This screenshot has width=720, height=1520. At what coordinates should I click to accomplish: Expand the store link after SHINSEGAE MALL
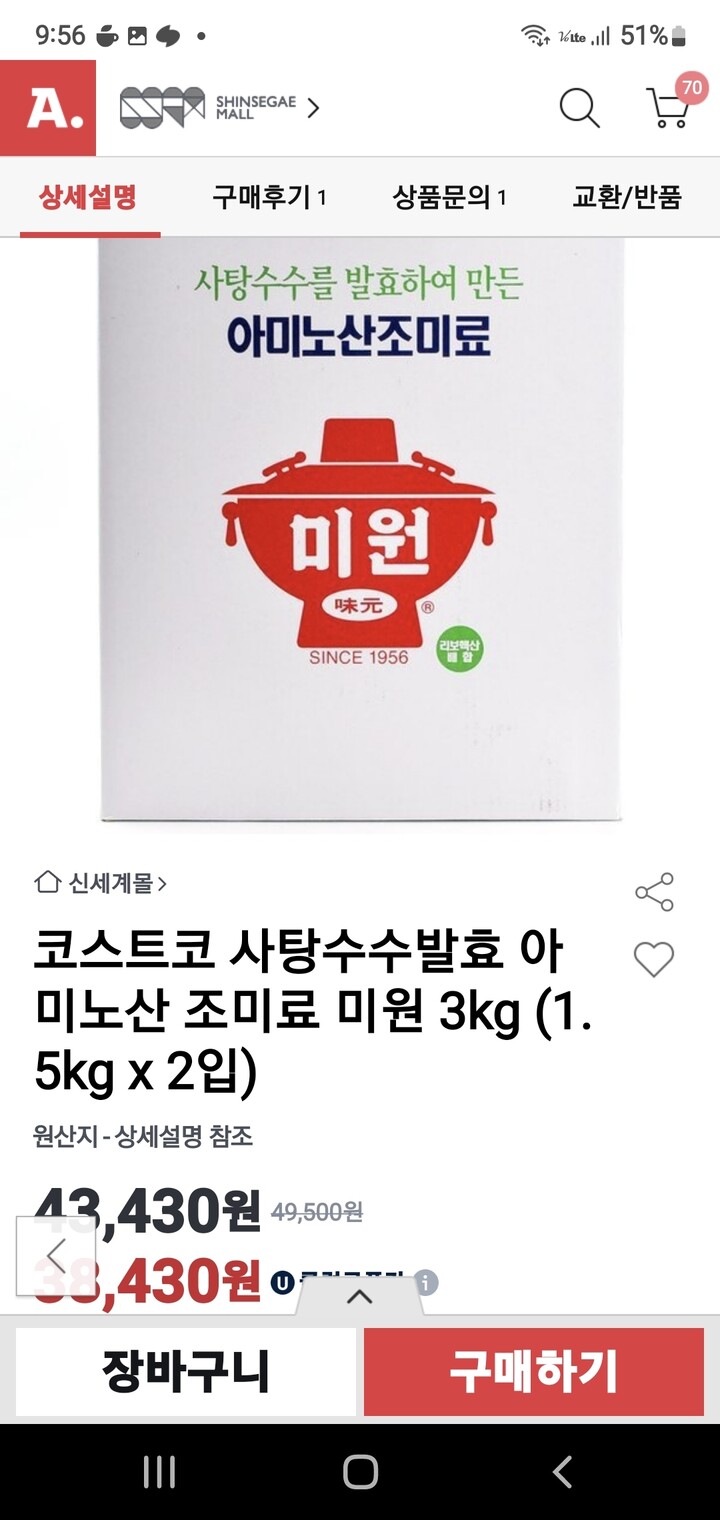pos(311,110)
